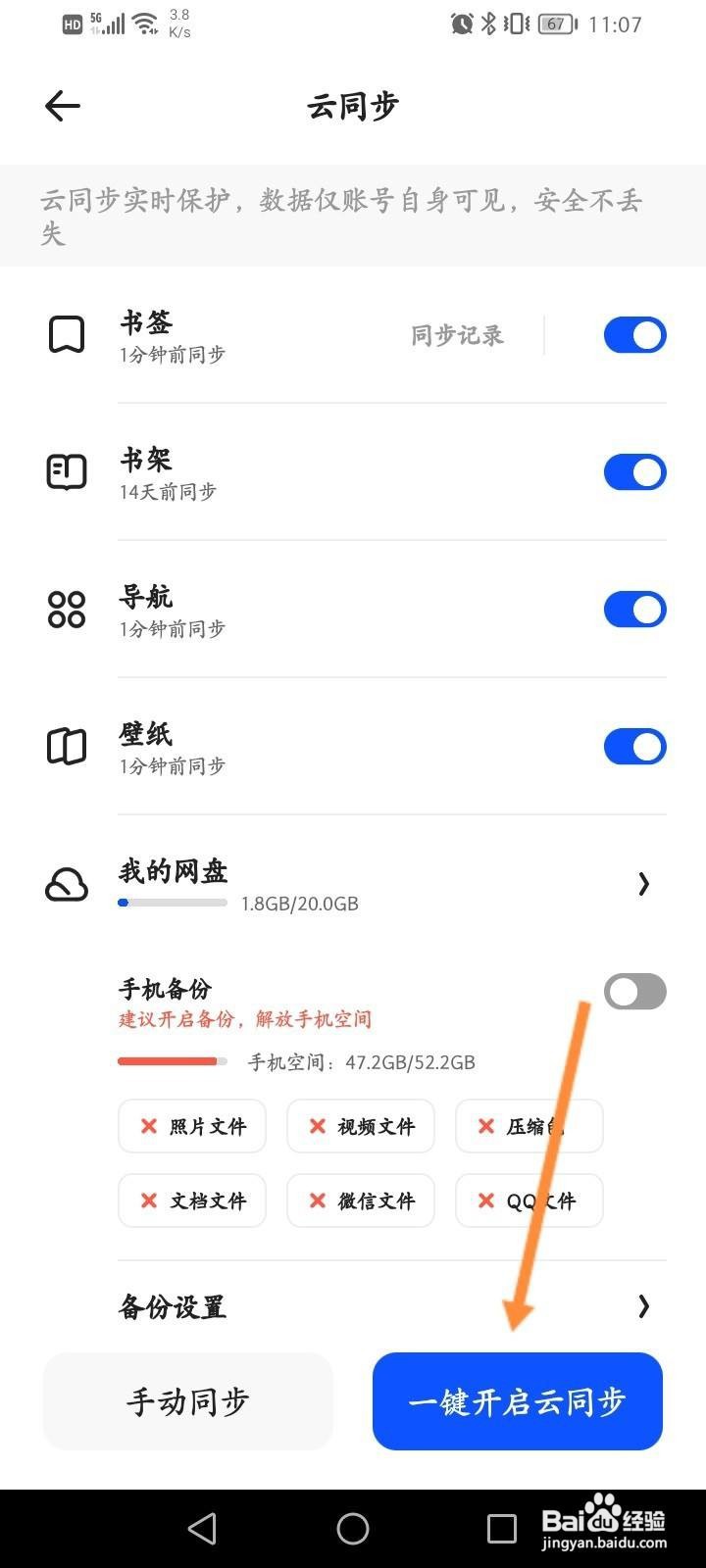Remove 微信文件 via its red X icon
The height and width of the screenshot is (1568, 706).
tap(317, 1200)
